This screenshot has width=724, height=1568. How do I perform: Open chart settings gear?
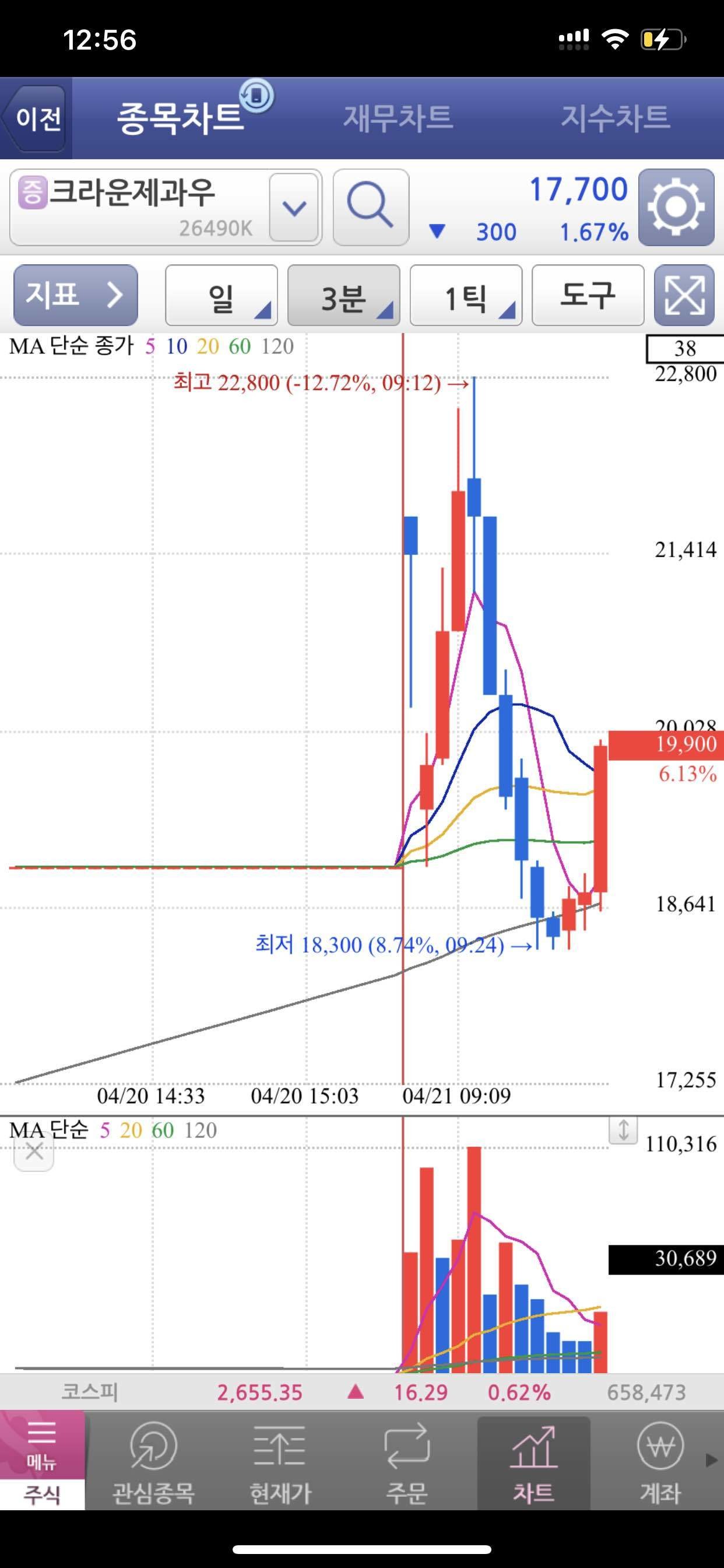tap(676, 208)
